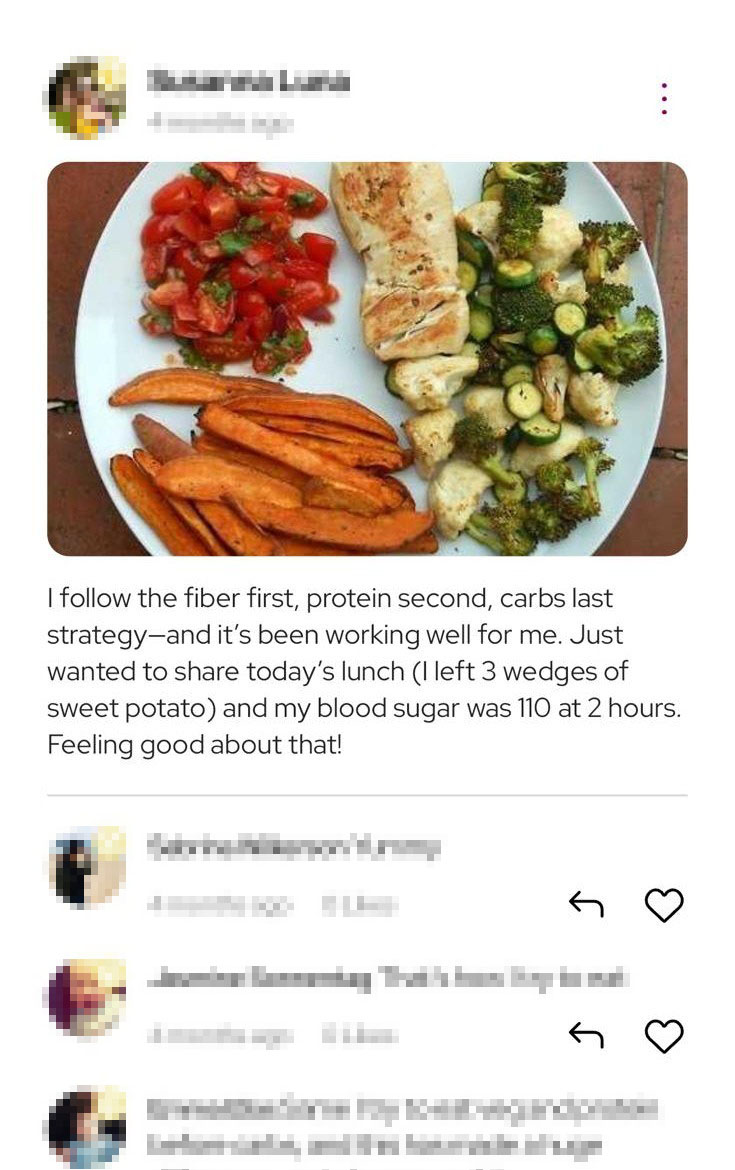The image size is (735, 1170).
Task: Open the post author's profile picture
Action: 86,98
